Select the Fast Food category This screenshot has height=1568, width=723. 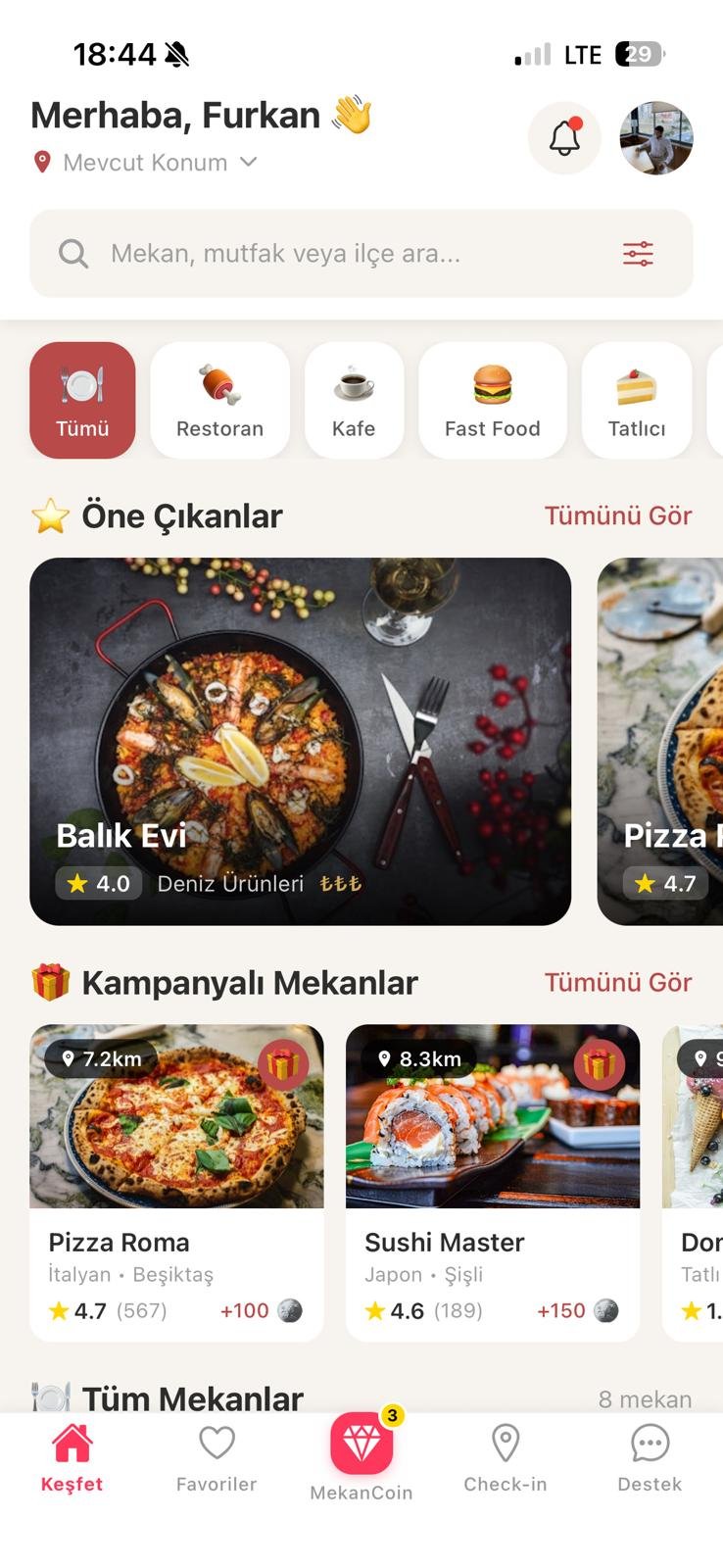(492, 400)
